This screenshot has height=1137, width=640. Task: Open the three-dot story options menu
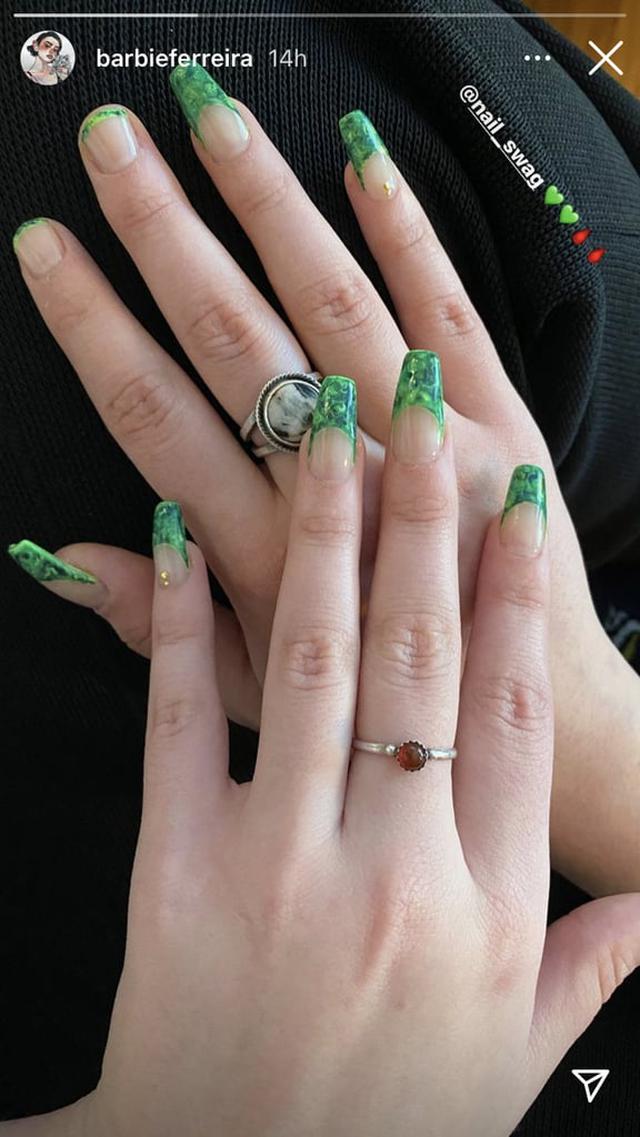pos(537,58)
